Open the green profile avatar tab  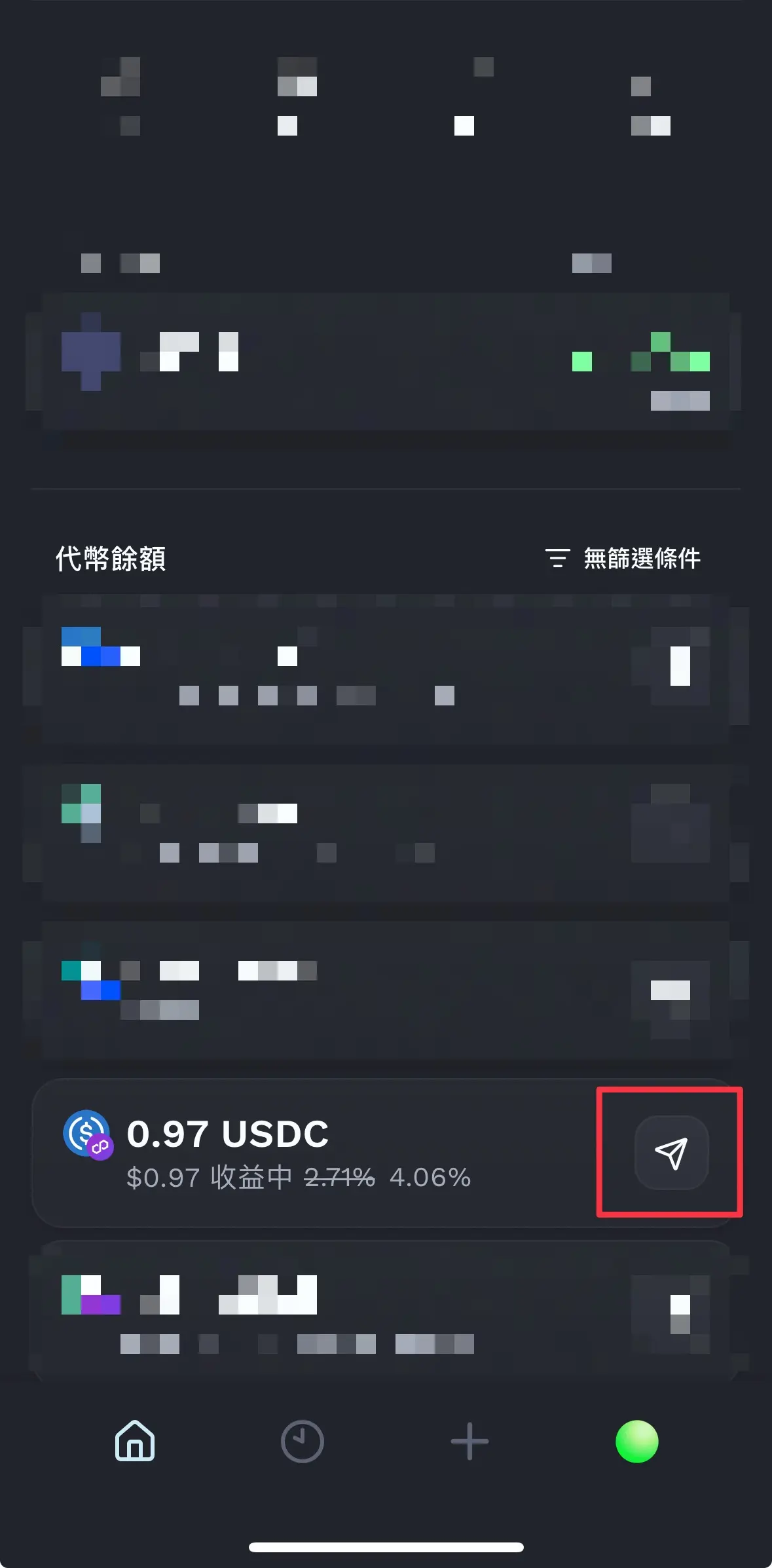coord(636,1441)
